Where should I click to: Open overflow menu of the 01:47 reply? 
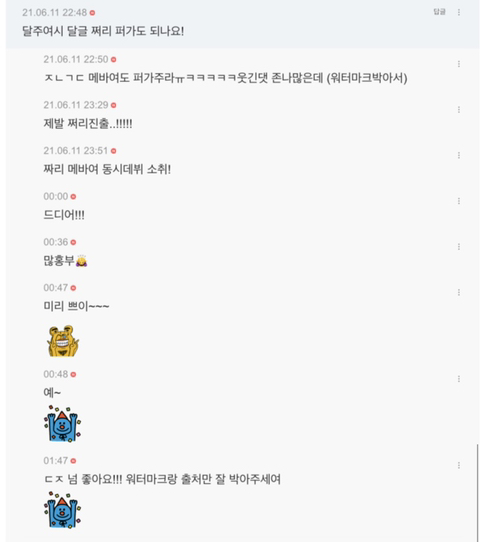[459, 465]
